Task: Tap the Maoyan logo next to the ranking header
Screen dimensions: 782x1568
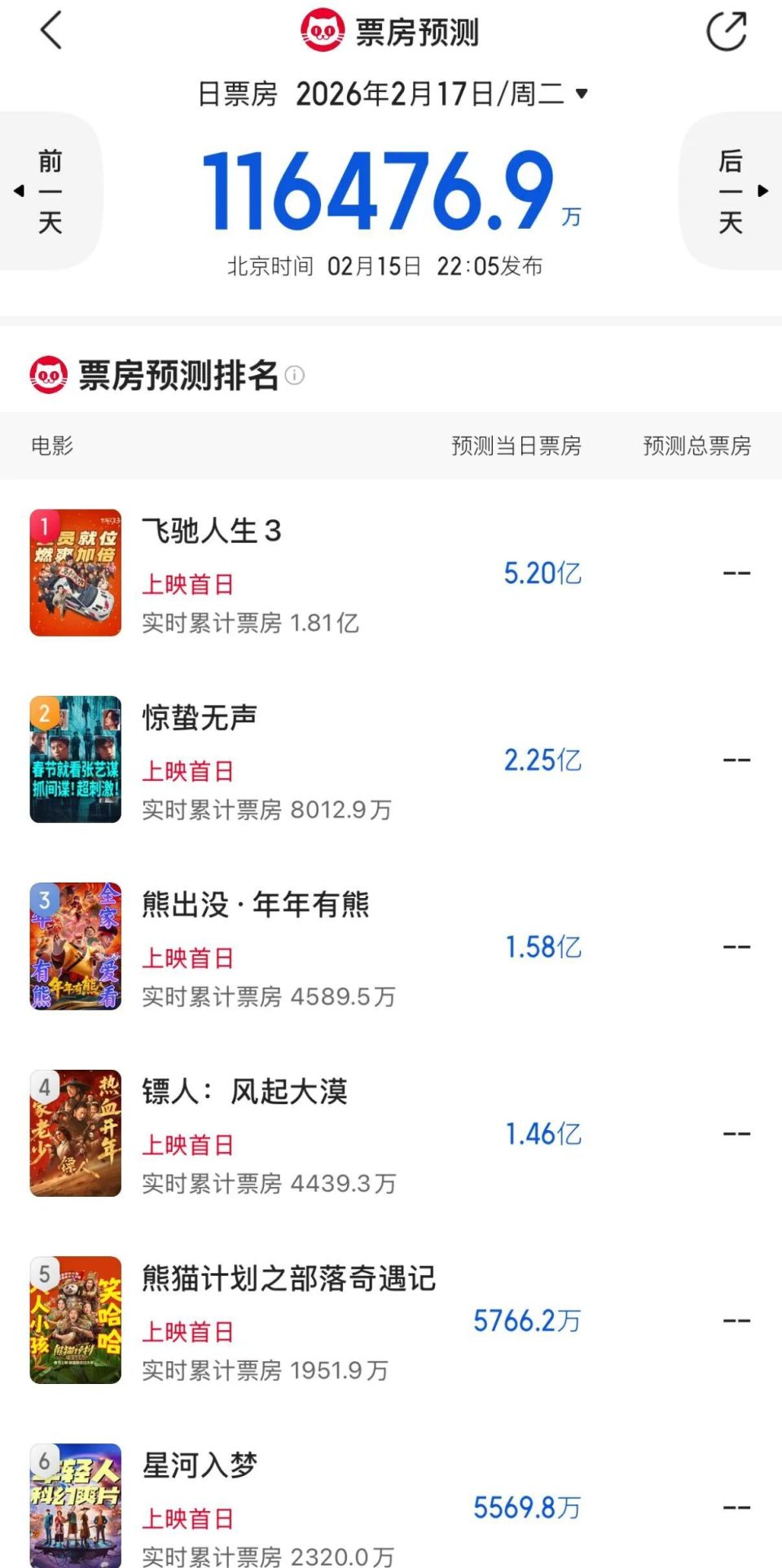Action: 47,375
